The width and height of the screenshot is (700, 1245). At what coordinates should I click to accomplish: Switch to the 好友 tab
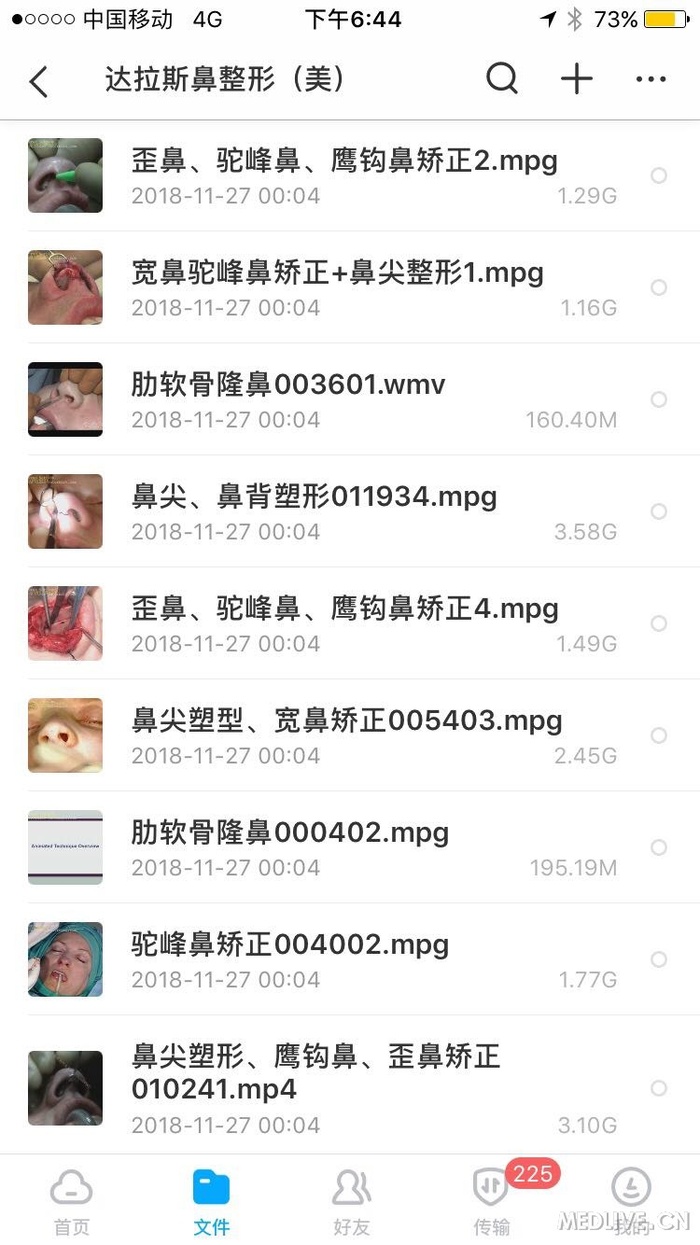coord(351,1202)
